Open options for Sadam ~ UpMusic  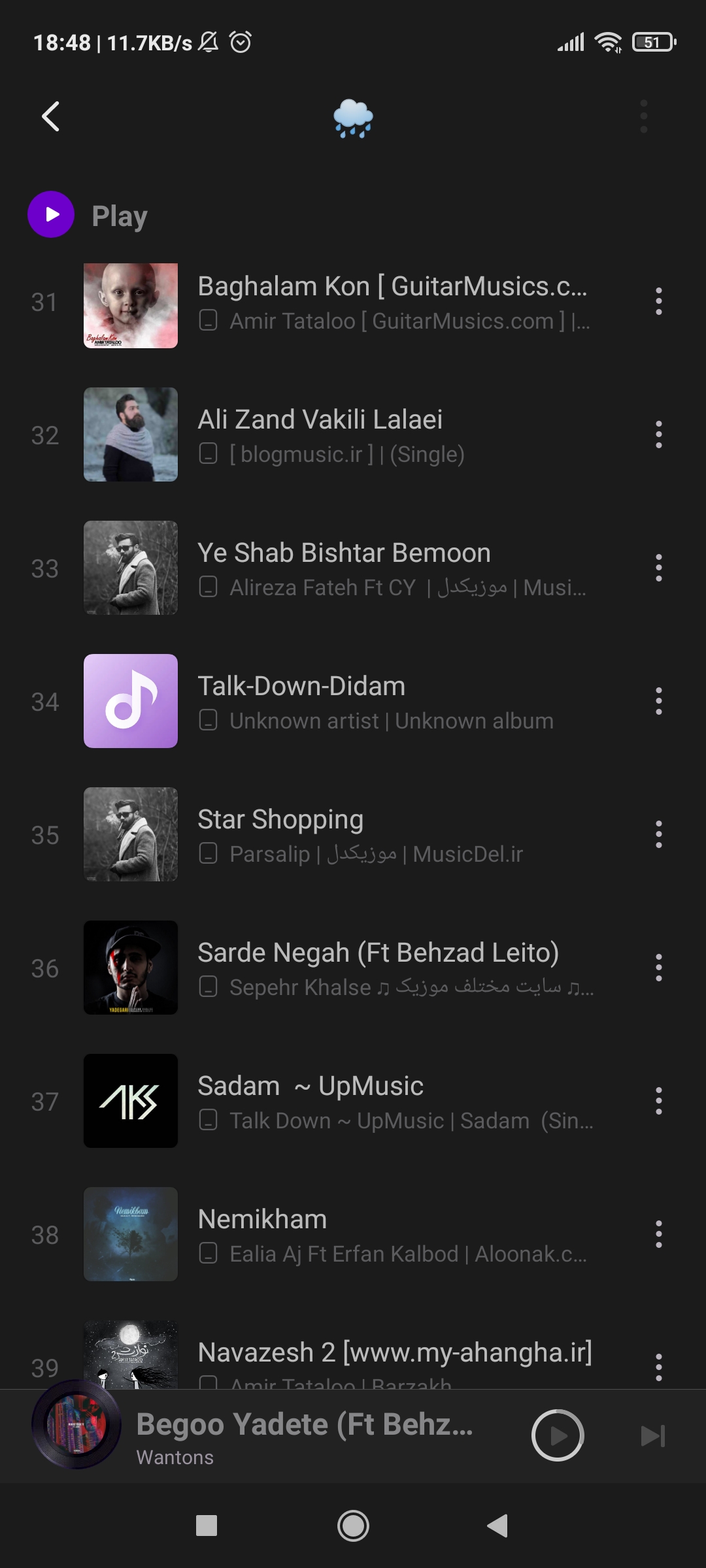tap(658, 1102)
